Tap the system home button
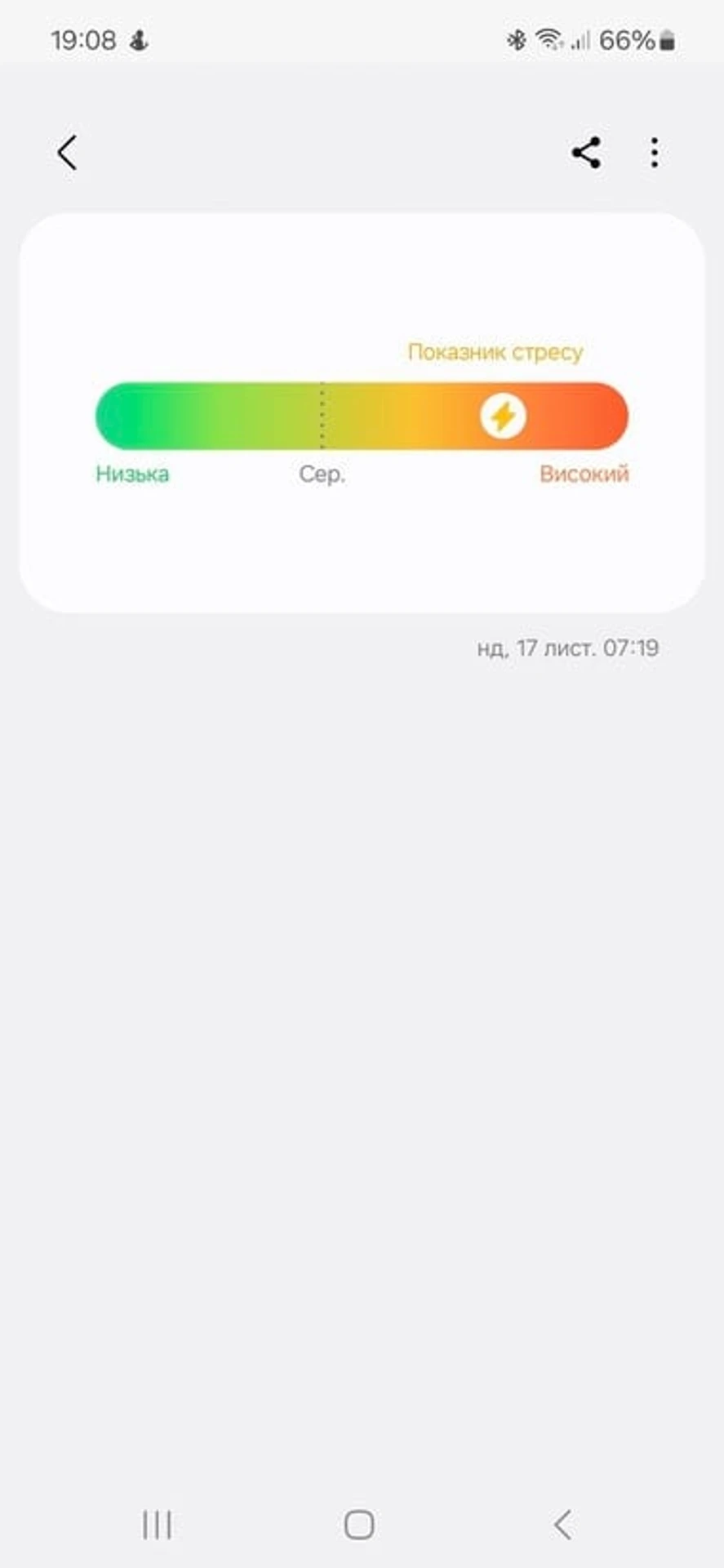724x1568 pixels. [x=359, y=1524]
